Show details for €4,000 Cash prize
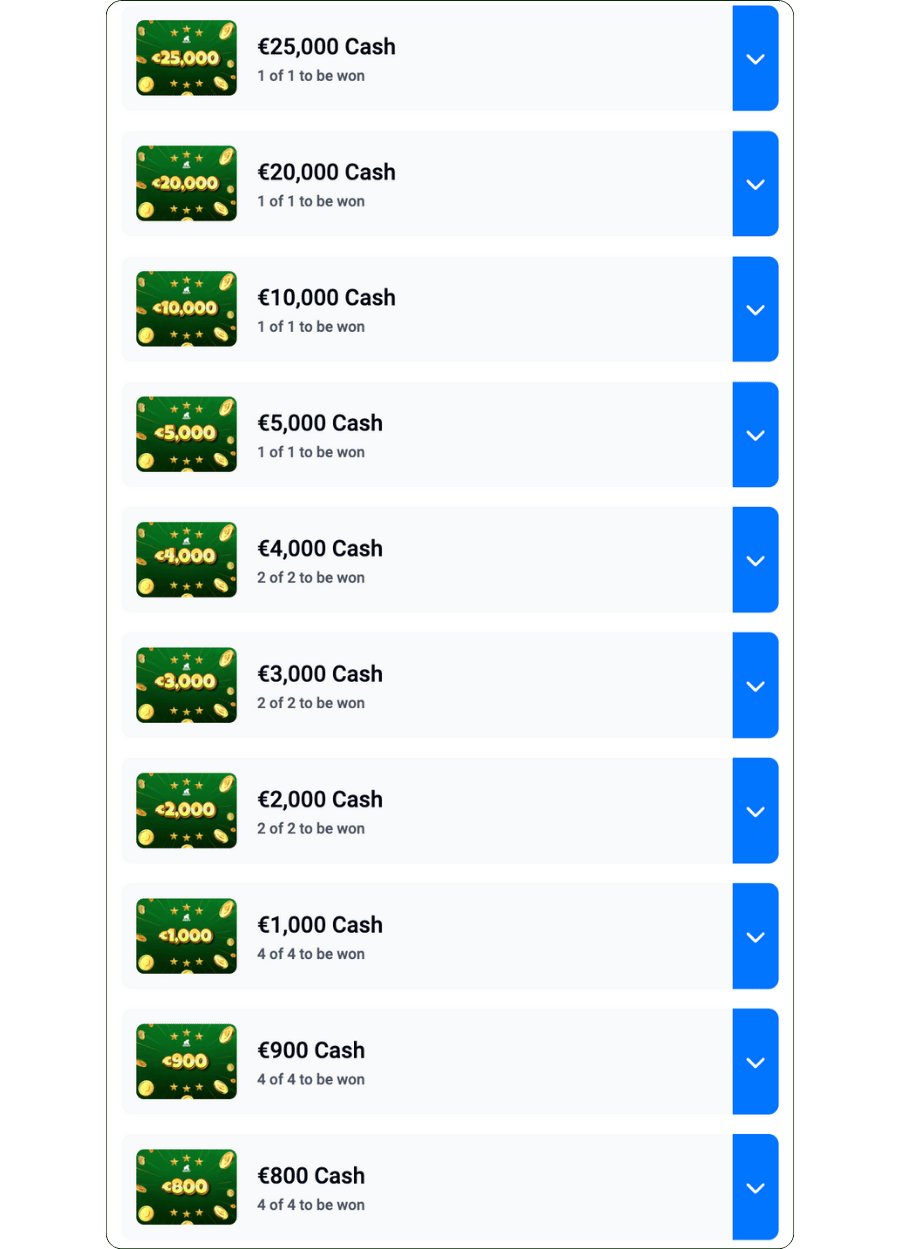Viewport: 900px width, 1249px height. coord(755,560)
